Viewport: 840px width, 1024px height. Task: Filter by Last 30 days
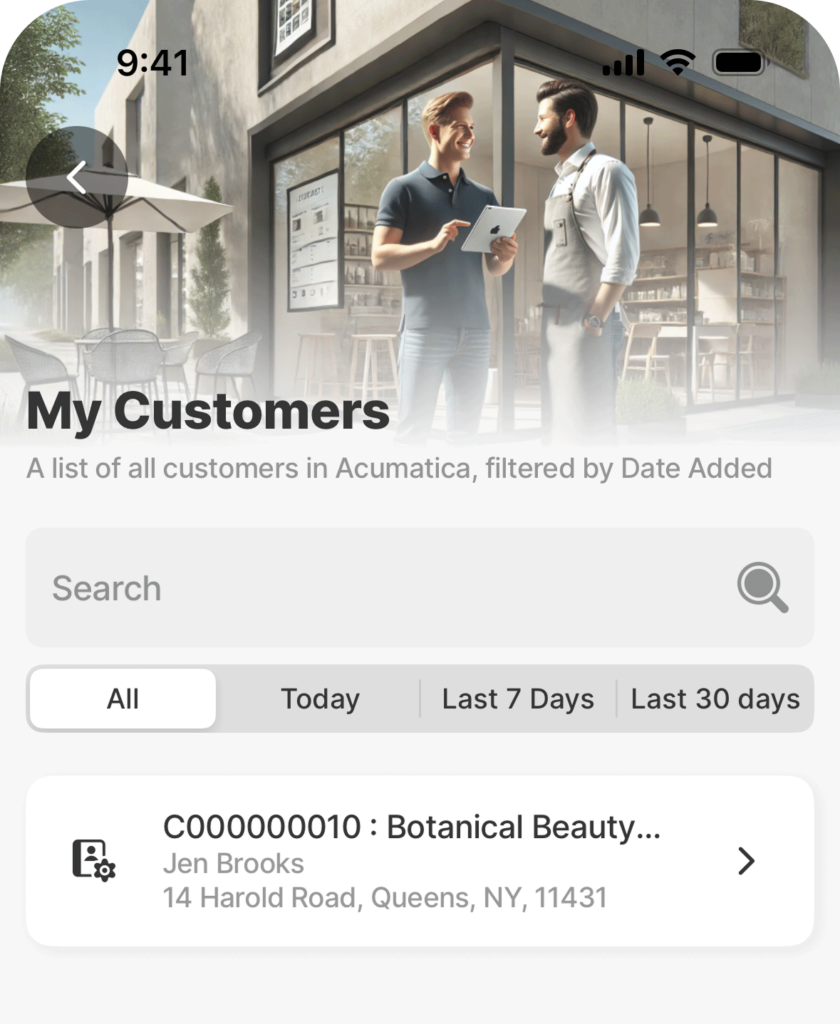[x=715, y=699]
